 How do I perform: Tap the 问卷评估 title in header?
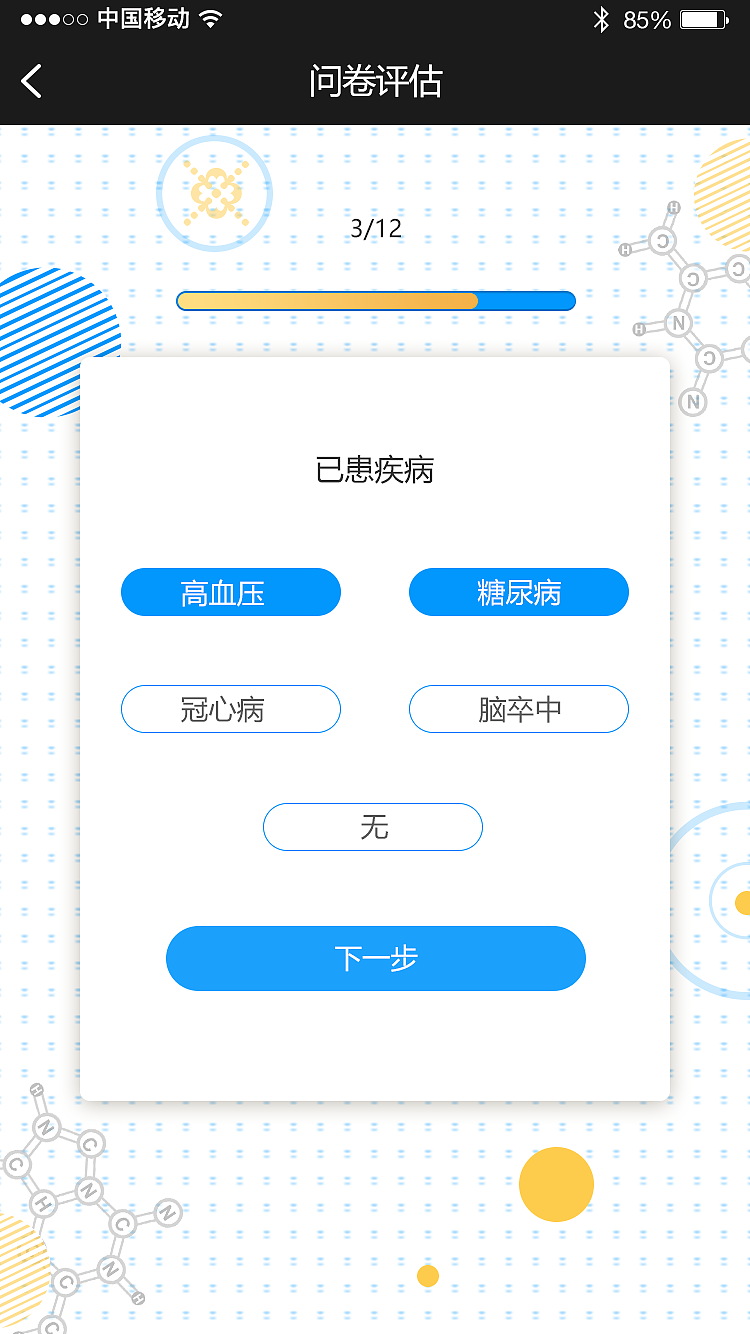[x=375, y=81]
